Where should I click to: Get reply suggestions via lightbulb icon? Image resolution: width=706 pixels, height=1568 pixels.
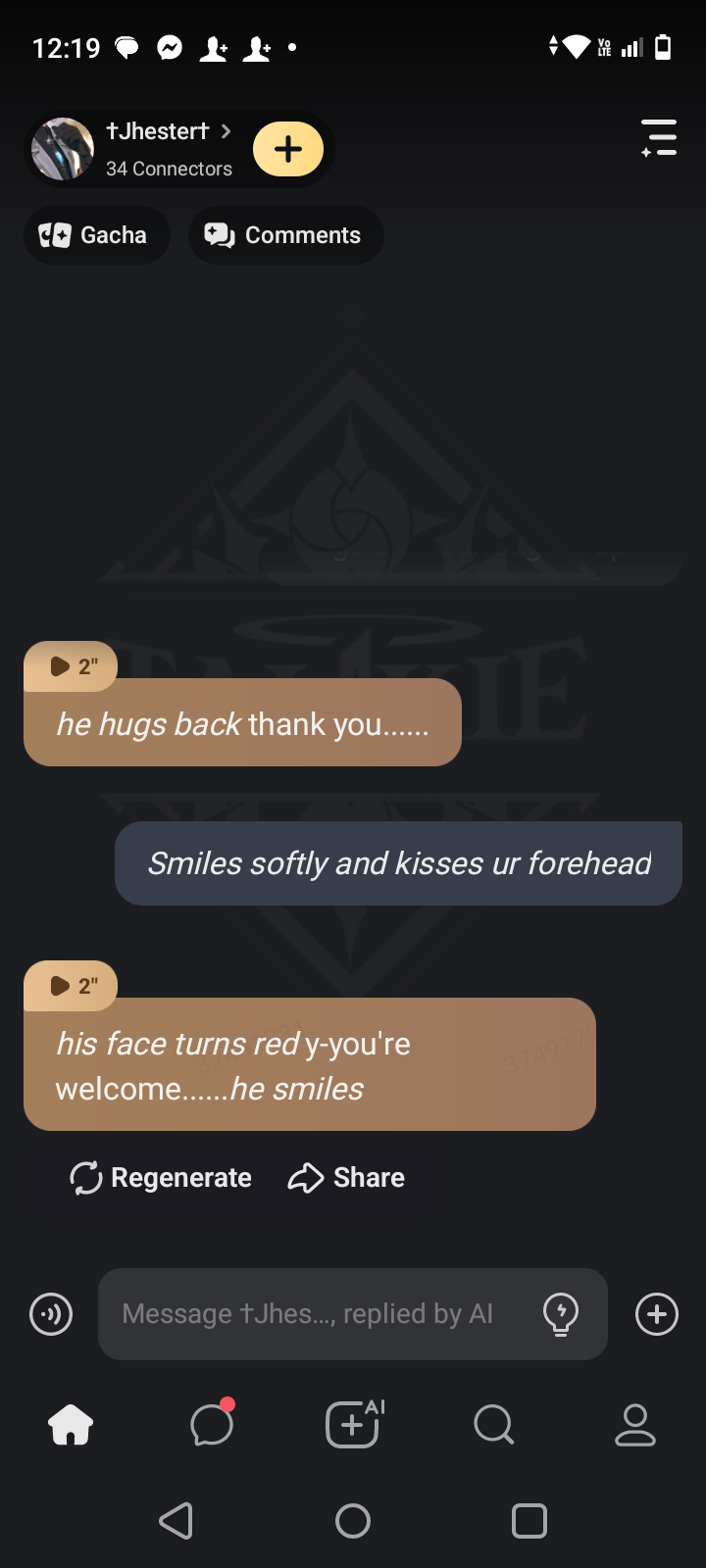point(561,1314)
